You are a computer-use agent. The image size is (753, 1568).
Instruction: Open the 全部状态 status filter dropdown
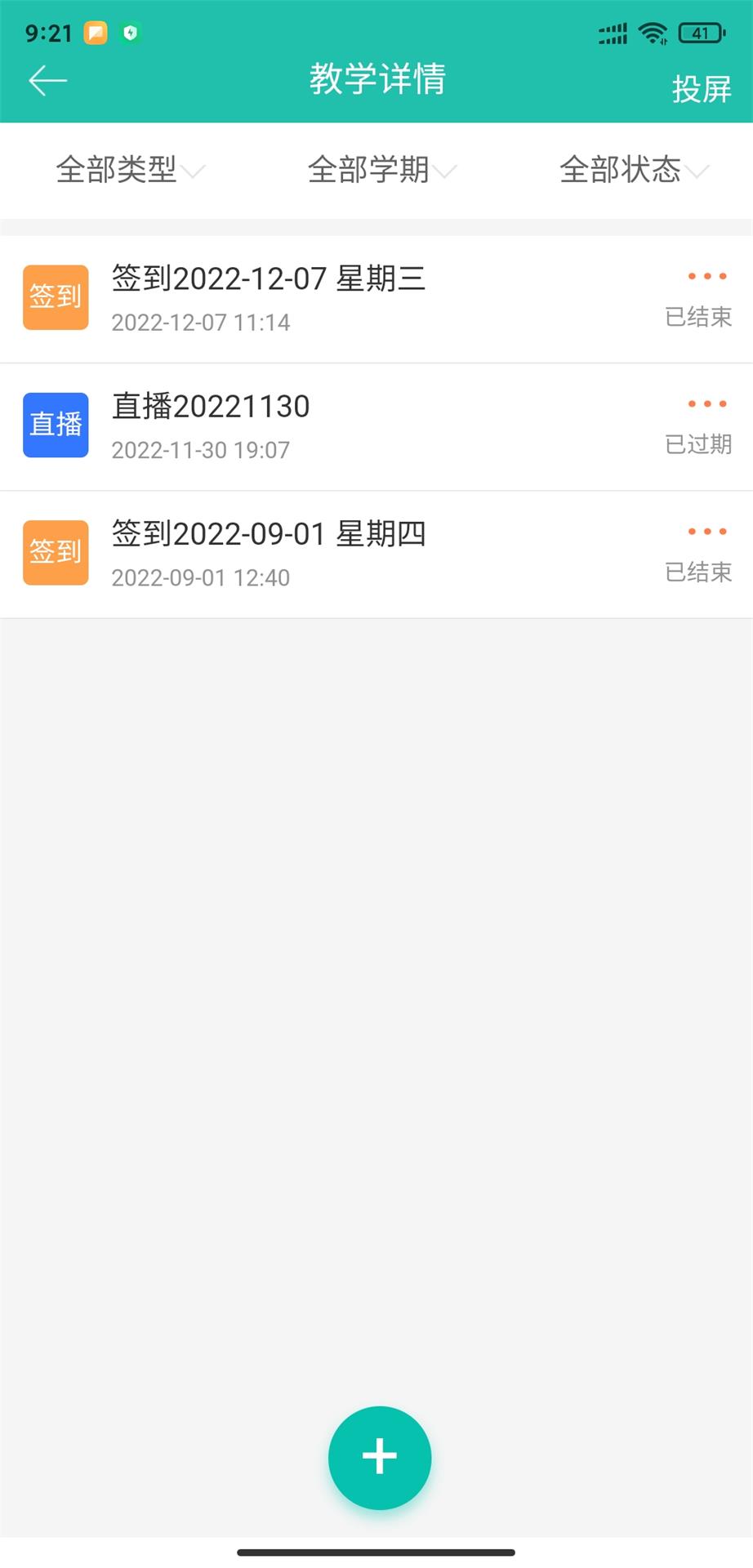(x=633, y=171)
